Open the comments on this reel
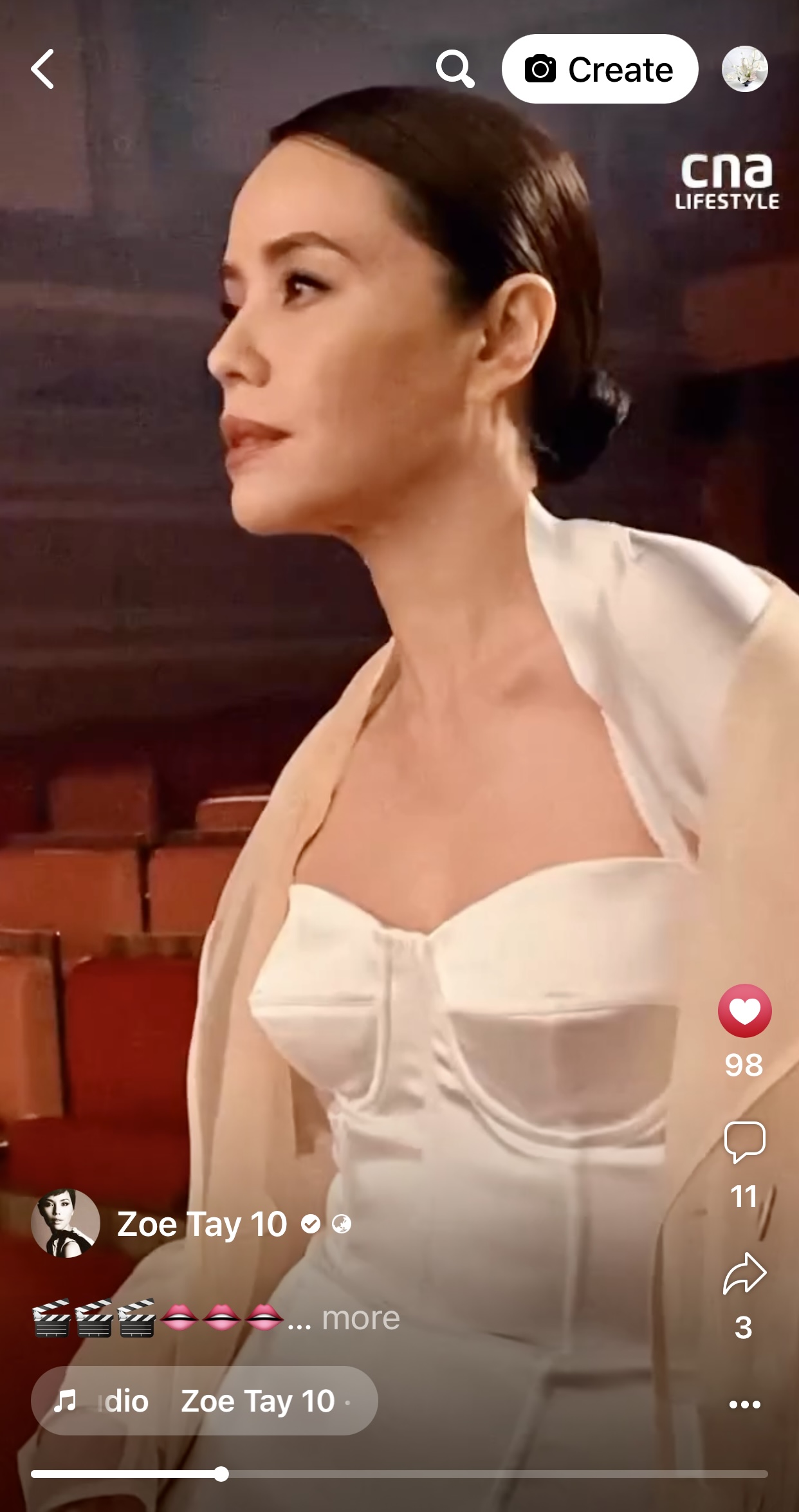 [744, 1143]
